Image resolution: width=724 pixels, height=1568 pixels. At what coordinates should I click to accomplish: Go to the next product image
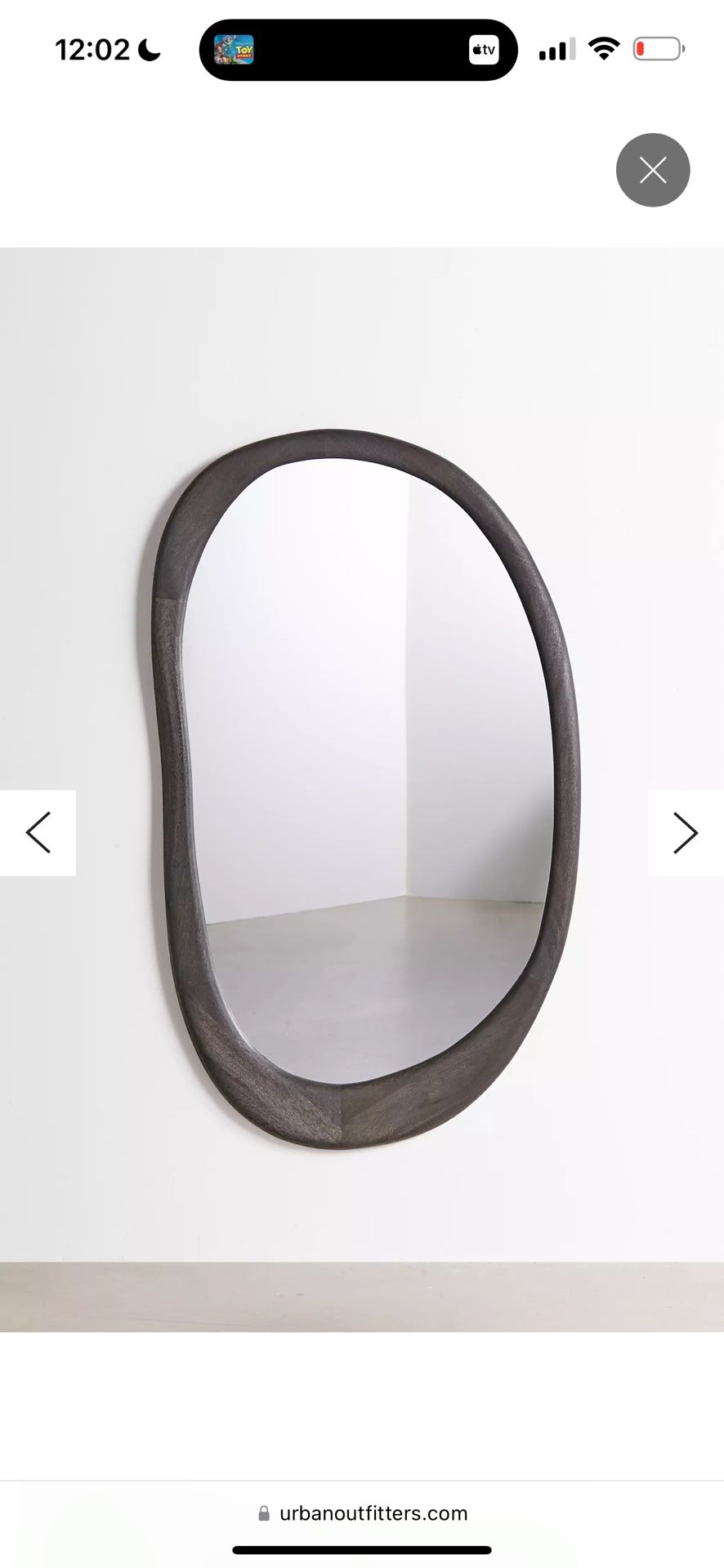[x=686, y=833]
